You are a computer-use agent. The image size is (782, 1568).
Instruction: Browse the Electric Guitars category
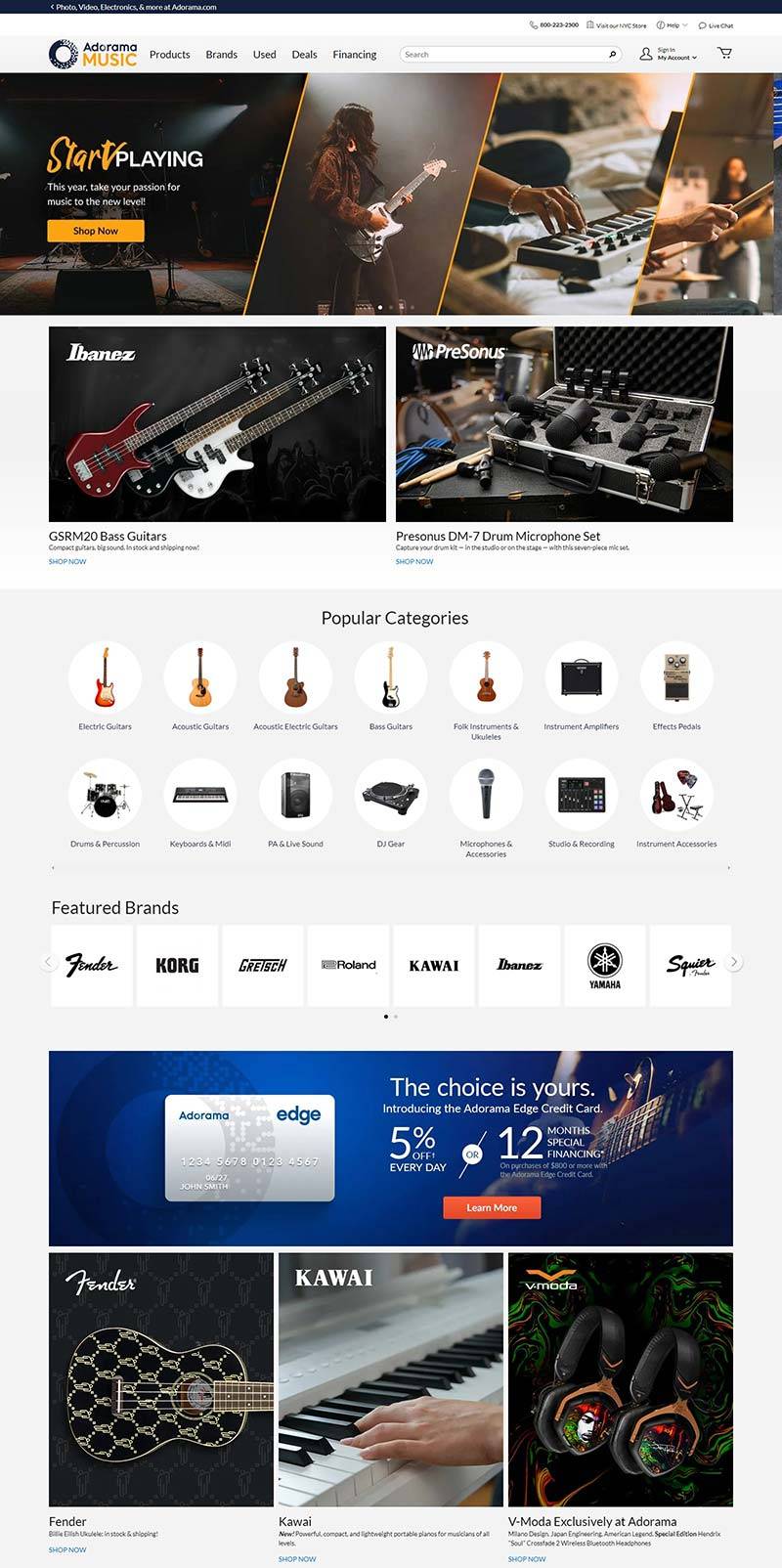[105, 677]
